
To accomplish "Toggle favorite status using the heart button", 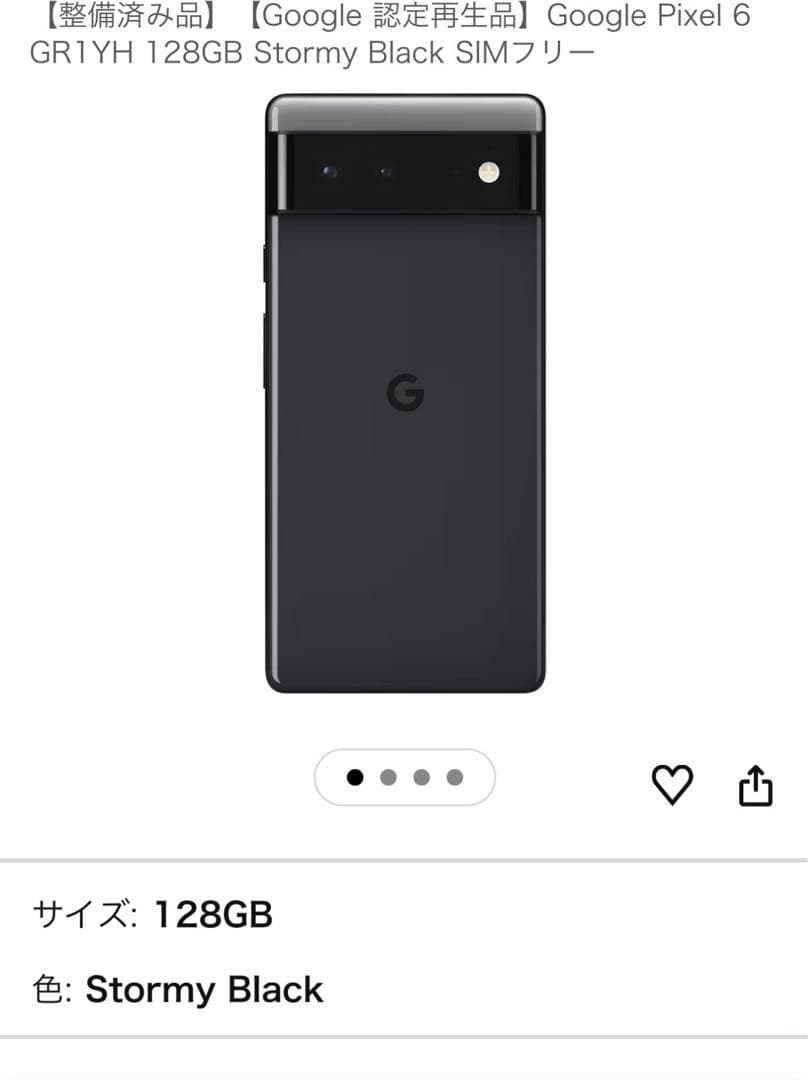I will (674, 785).
